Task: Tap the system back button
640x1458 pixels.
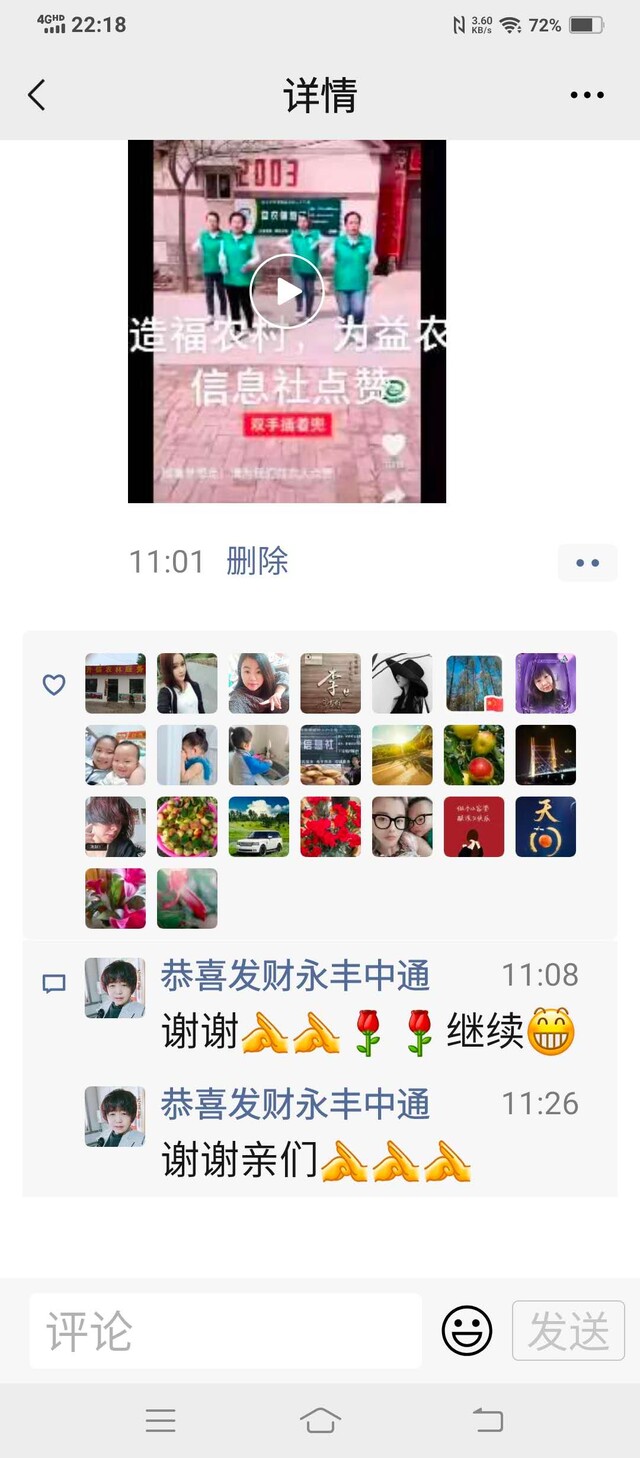Action: coord(487,1420)
